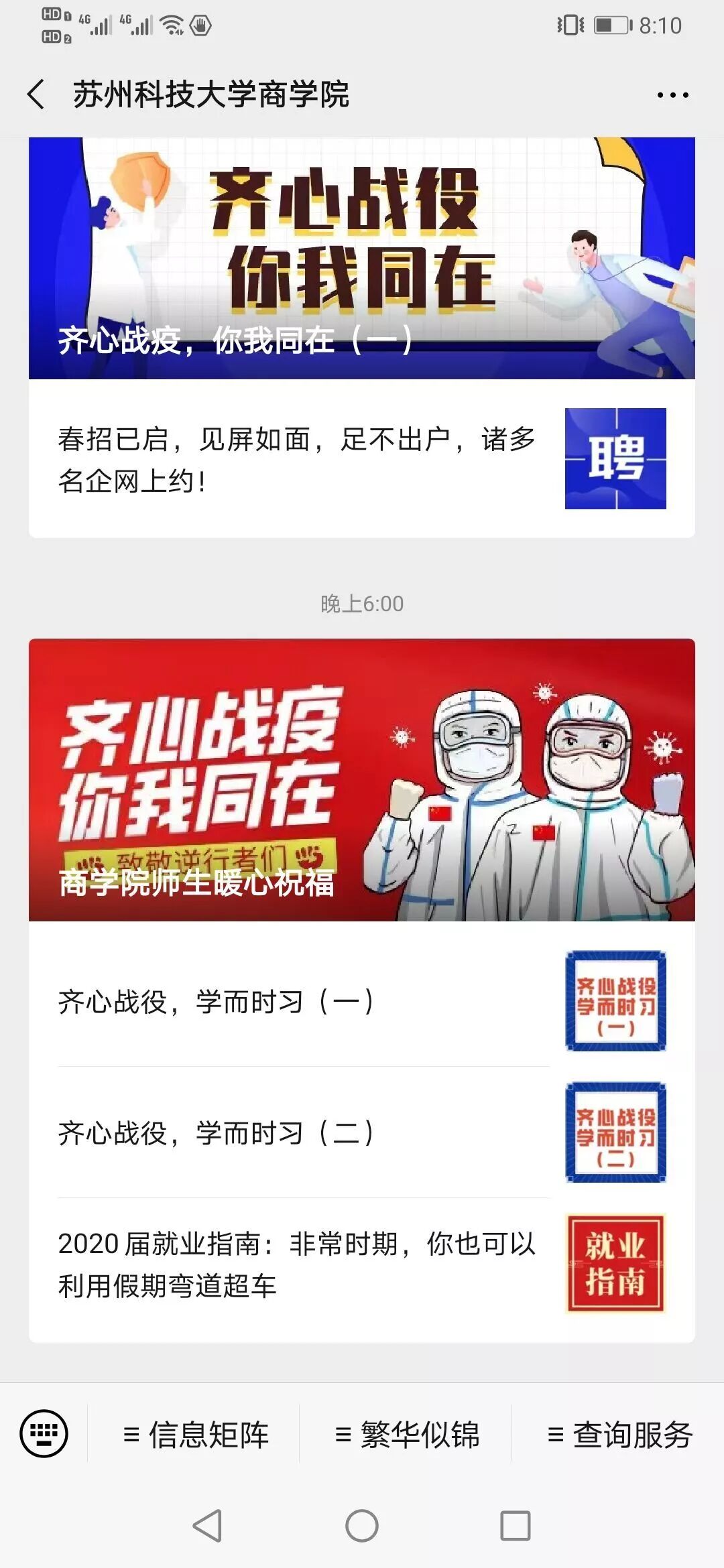Switch to keyboard input mode
Image resolution: width=724 pixels, height=1568 pixels.
(44, 1433)
